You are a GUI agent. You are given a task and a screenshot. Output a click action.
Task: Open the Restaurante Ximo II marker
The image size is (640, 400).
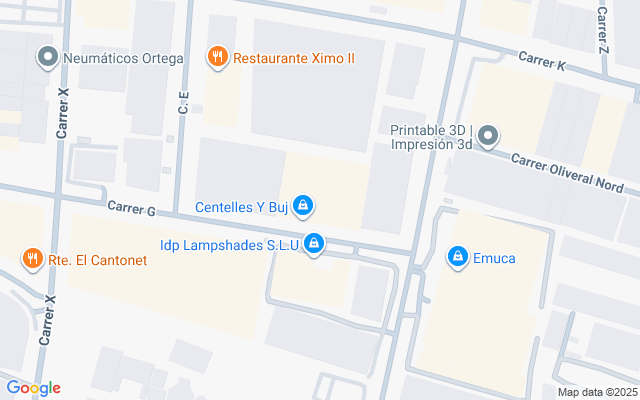[x=216, y=57]
